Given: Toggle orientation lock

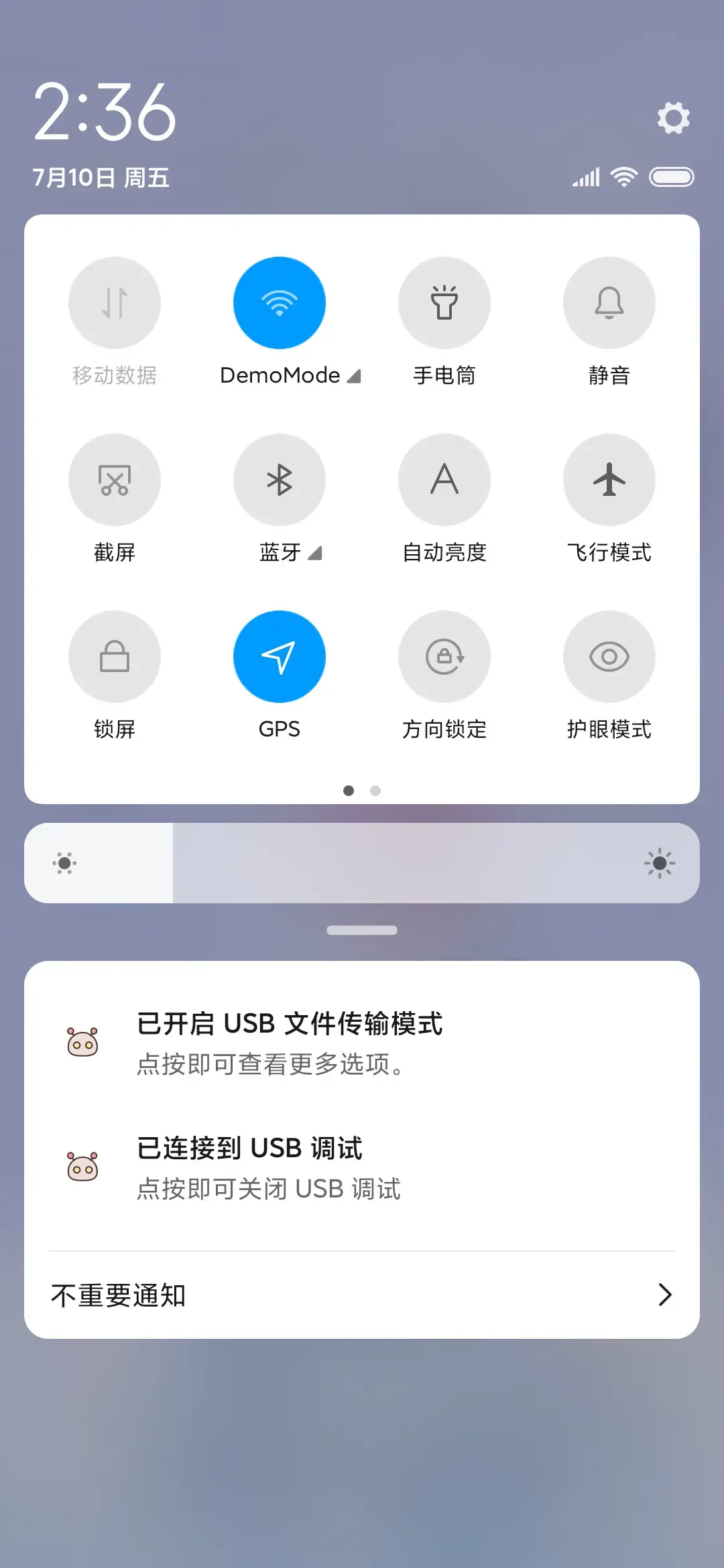Looking at the screenshot, I should [444, 657].
